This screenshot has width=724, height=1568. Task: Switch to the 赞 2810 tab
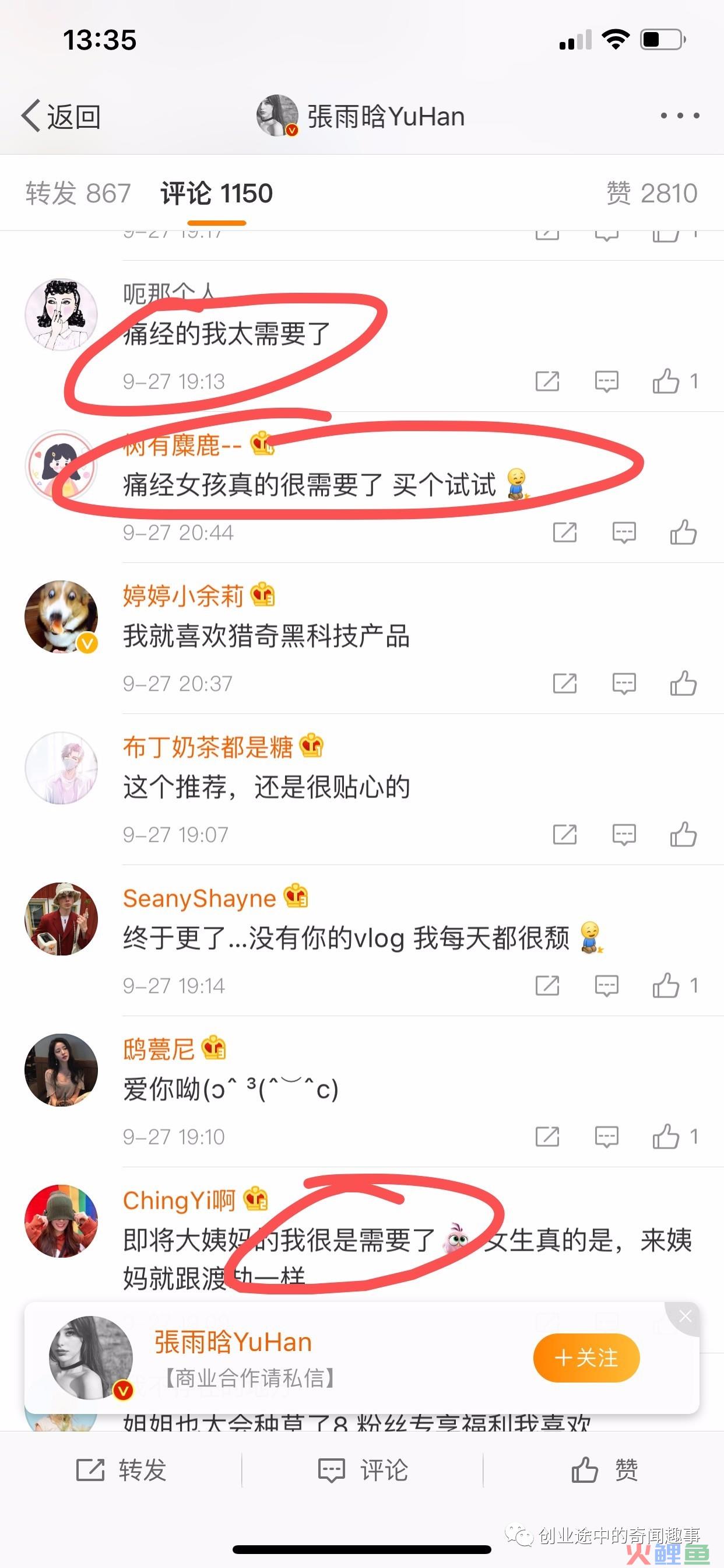[x=652, y=194]
